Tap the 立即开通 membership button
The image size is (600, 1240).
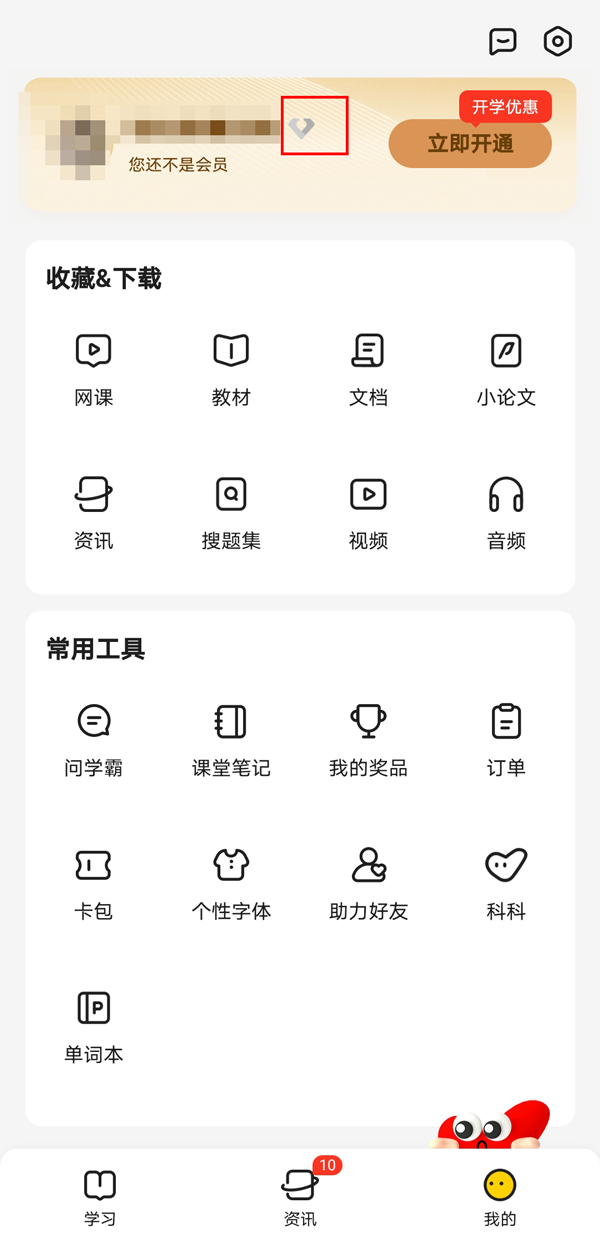pos(470,144)
